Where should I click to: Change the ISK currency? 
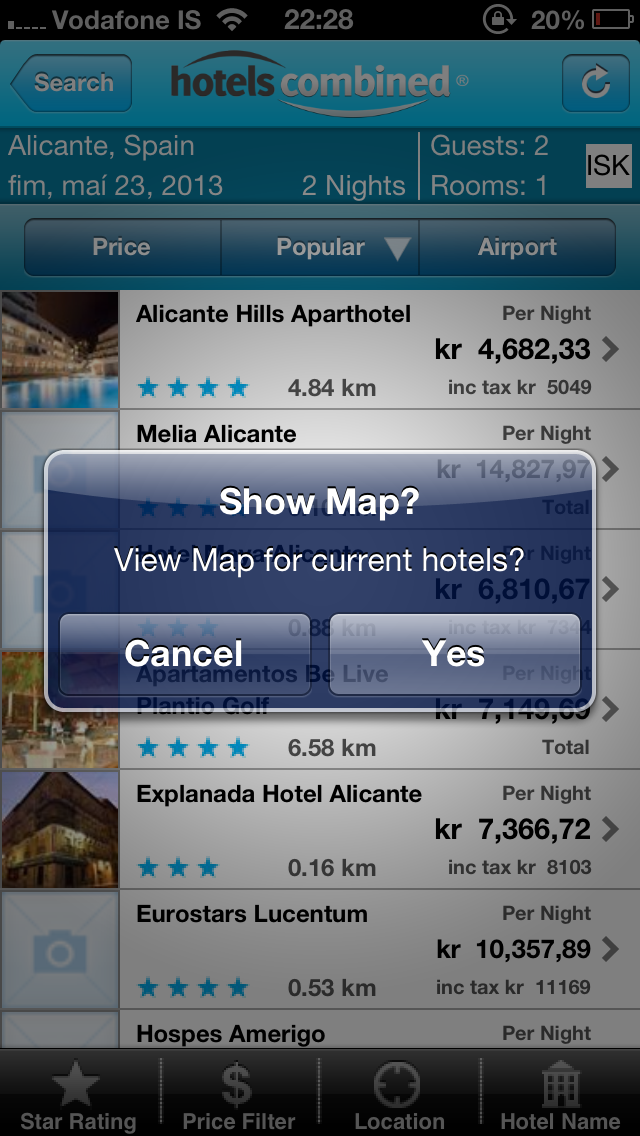(x=607, y=166)
